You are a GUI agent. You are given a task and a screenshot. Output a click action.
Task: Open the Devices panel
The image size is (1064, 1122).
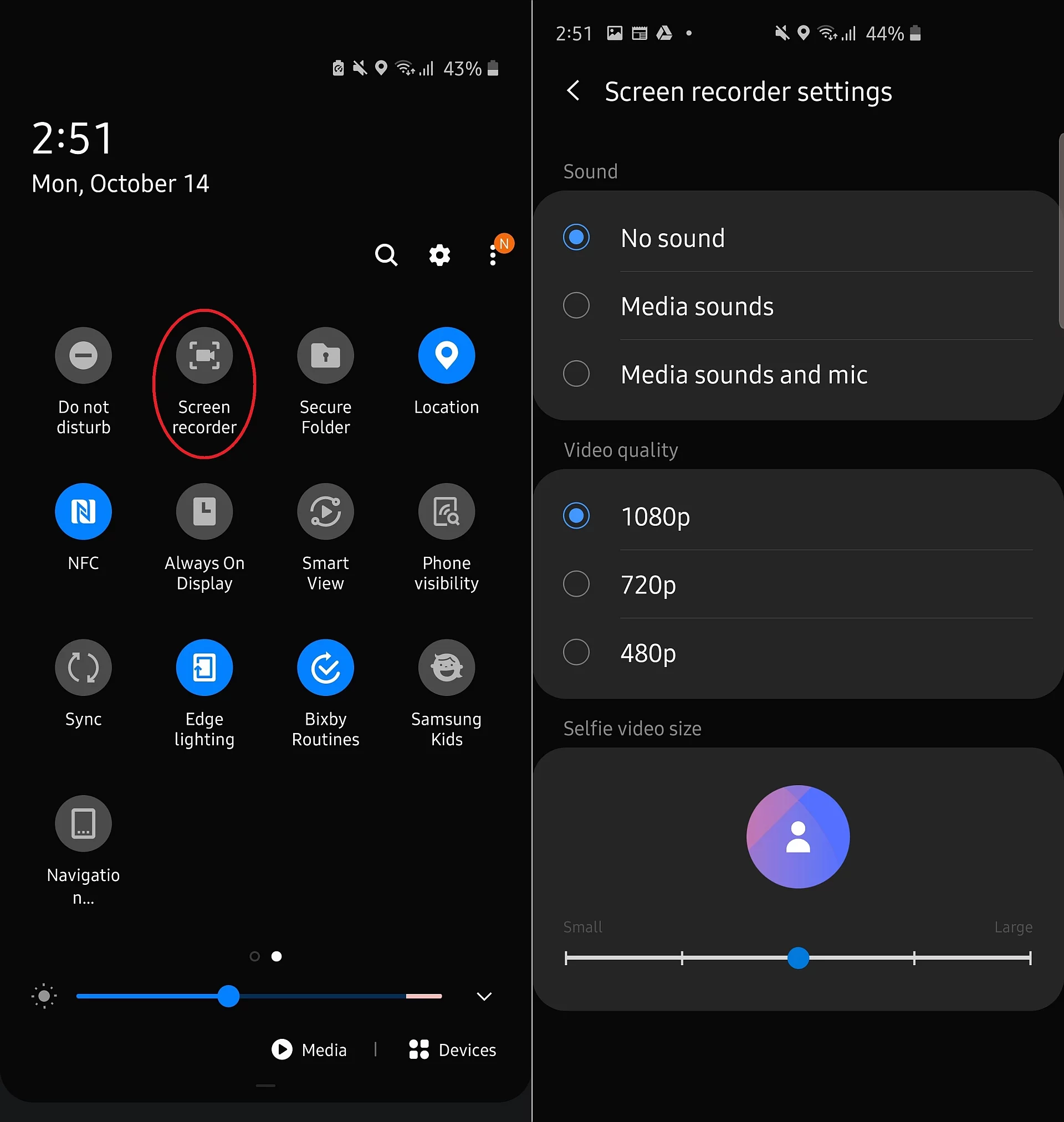pos(453,1050)
